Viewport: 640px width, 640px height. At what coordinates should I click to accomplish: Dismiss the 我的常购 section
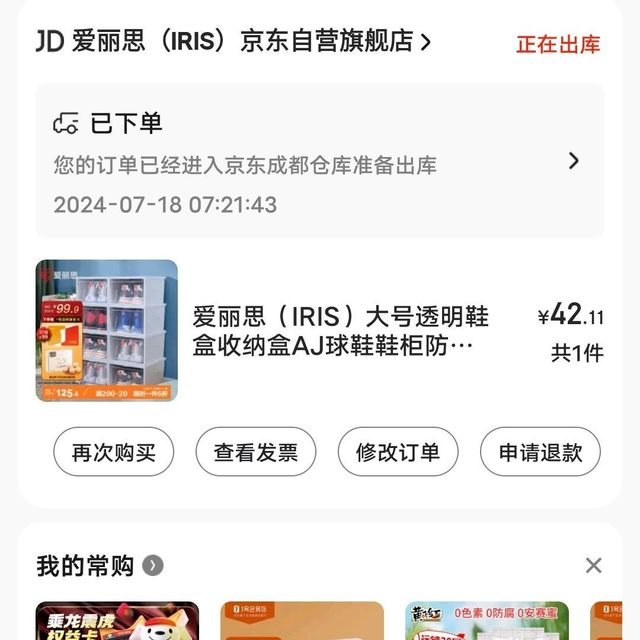(x=593, y=566)
